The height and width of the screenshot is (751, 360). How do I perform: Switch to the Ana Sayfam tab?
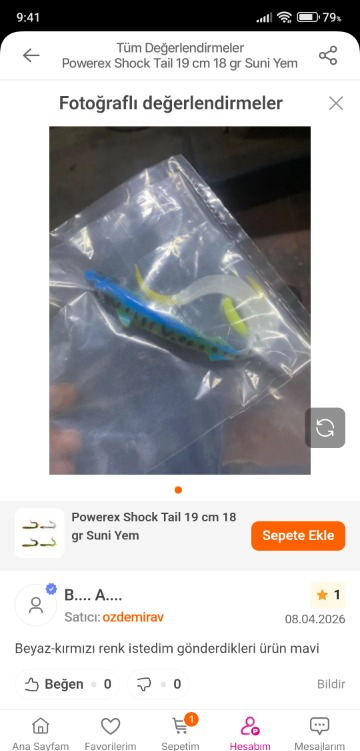point(41,733)
